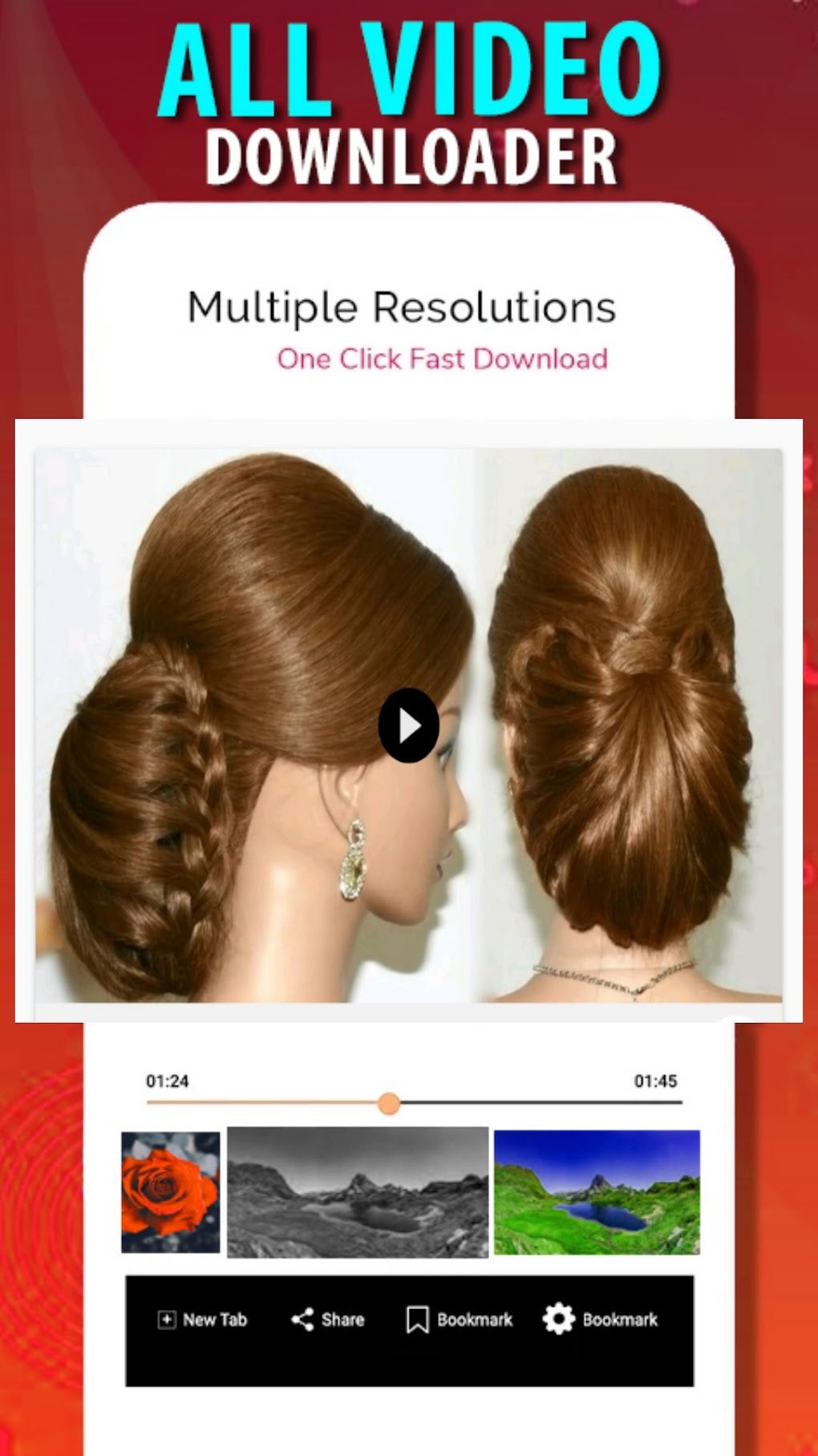Open a new tab using the plus icon
This screenshot has height=1456, width=818.
166,1320
